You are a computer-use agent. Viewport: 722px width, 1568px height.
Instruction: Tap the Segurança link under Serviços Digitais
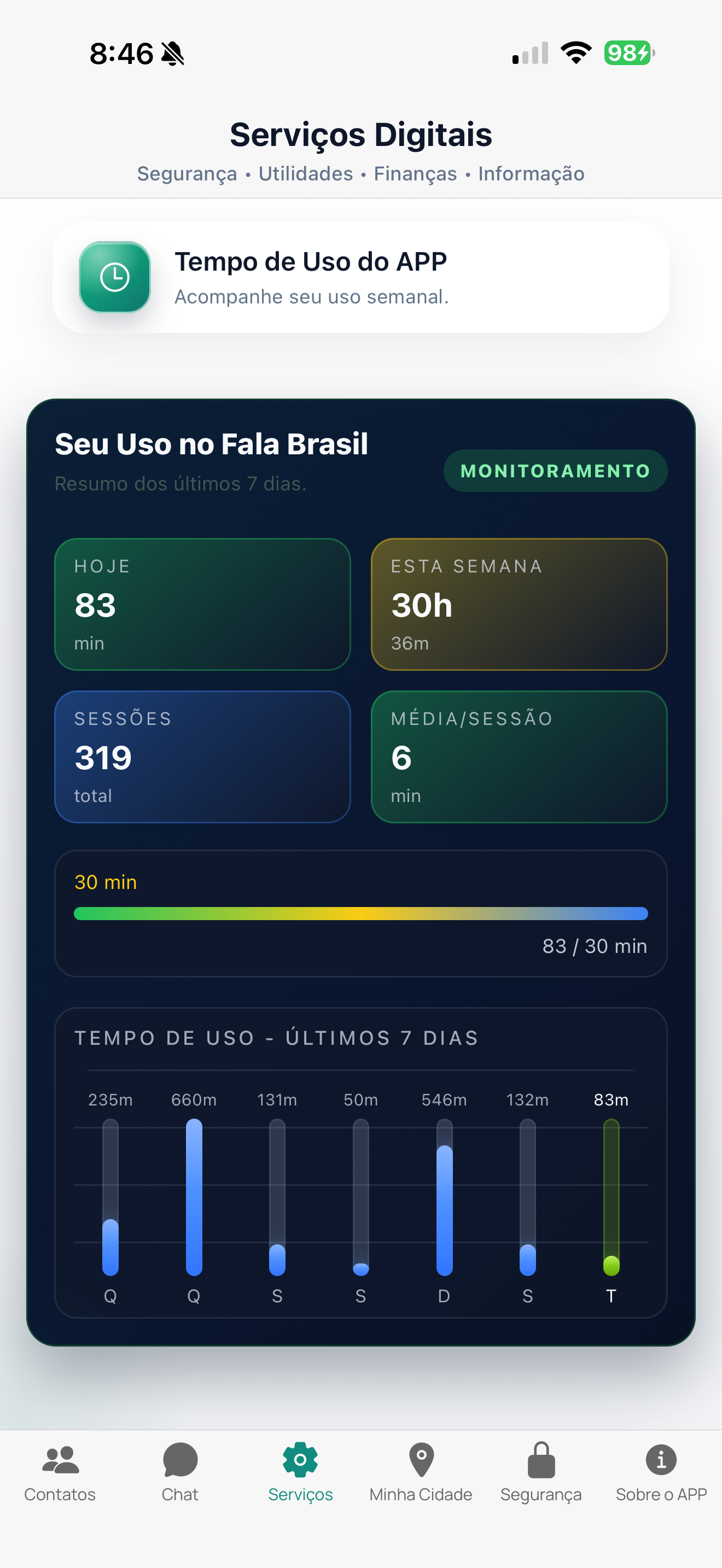pos(187,174)
